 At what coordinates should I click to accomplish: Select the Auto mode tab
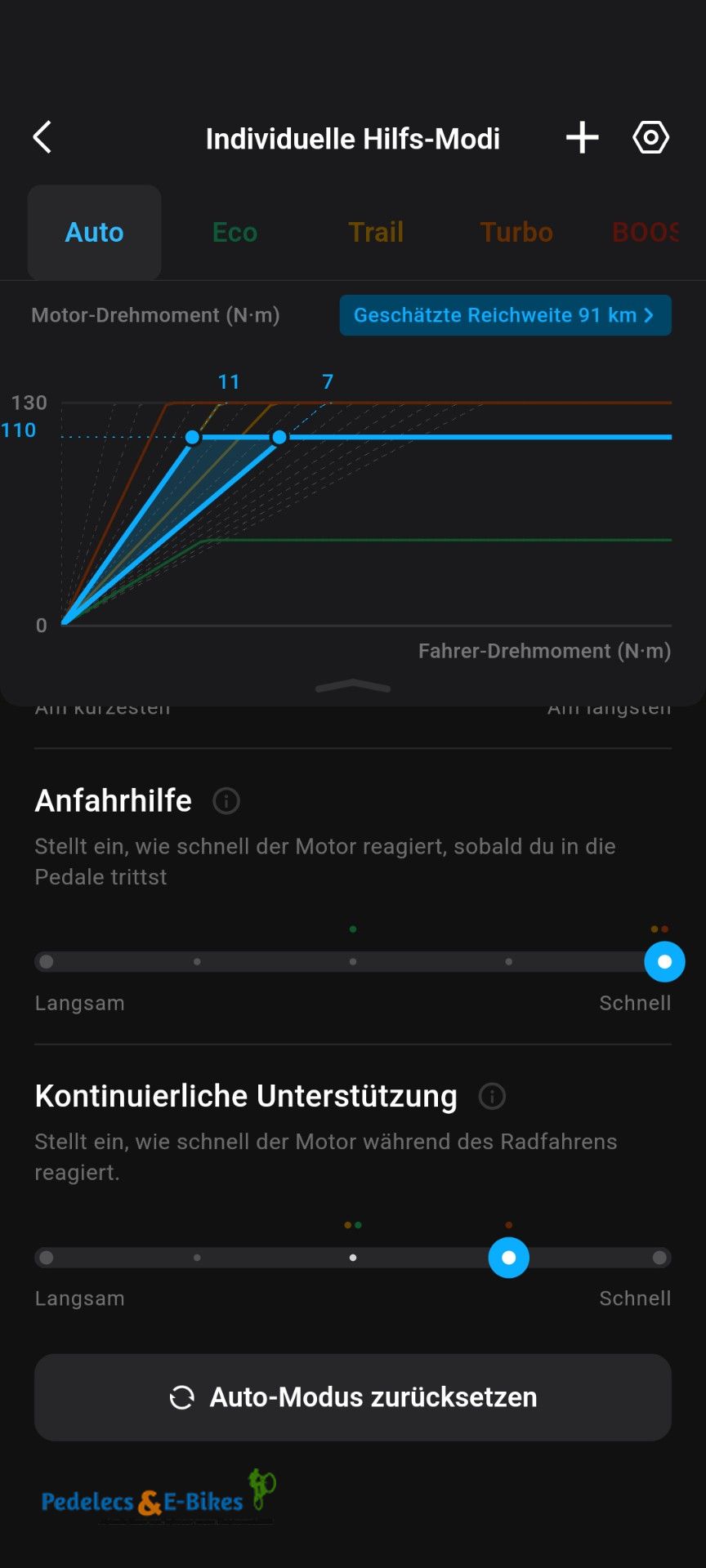[95, 233]
